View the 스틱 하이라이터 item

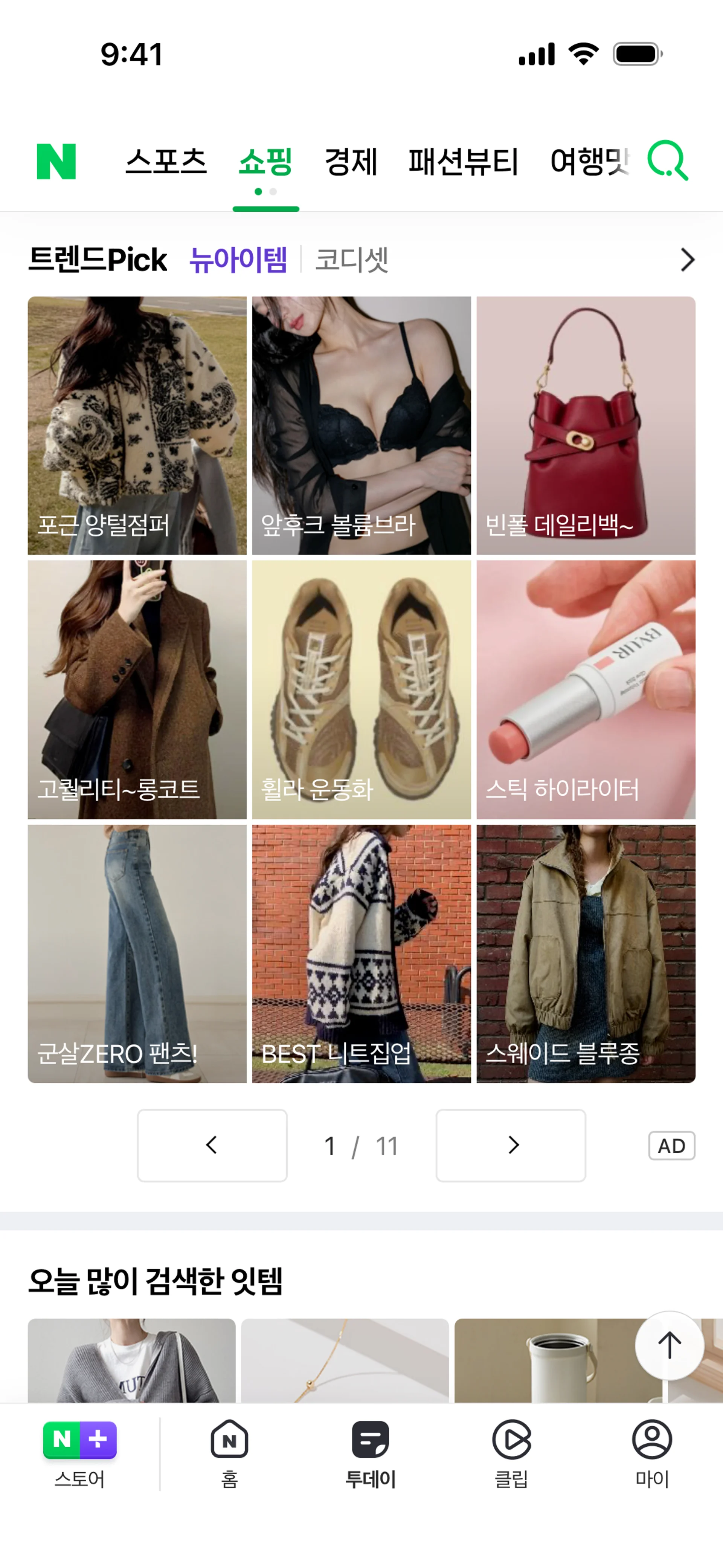586,689
